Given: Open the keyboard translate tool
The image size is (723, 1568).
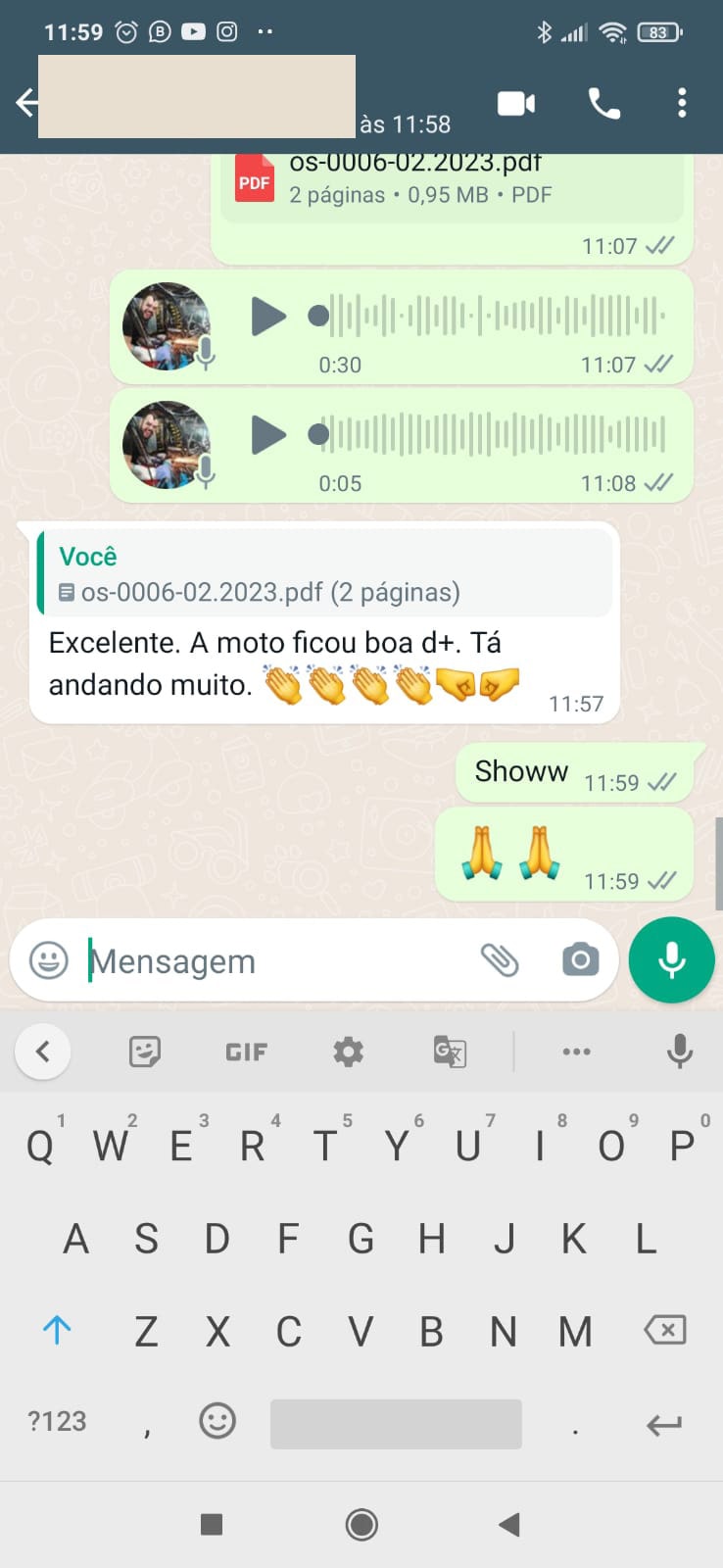Looking at the screenshot, I should (450, 1052).
